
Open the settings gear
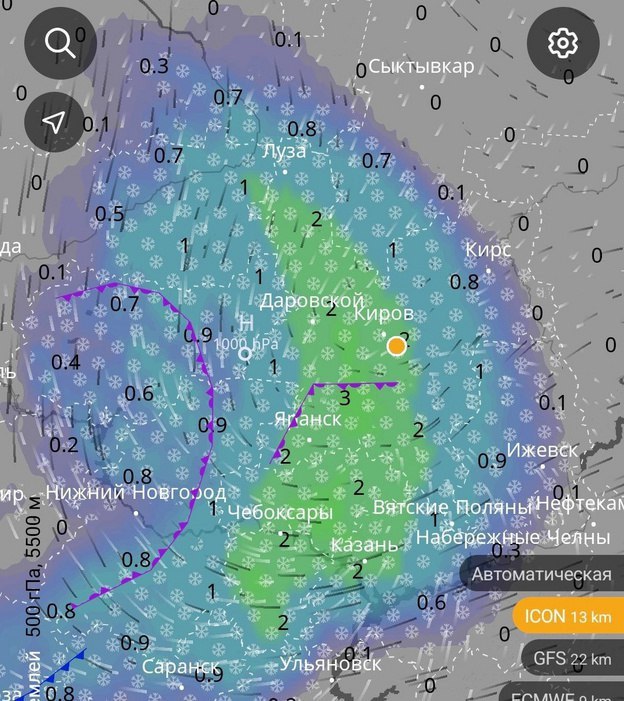(x=562, y=44)
